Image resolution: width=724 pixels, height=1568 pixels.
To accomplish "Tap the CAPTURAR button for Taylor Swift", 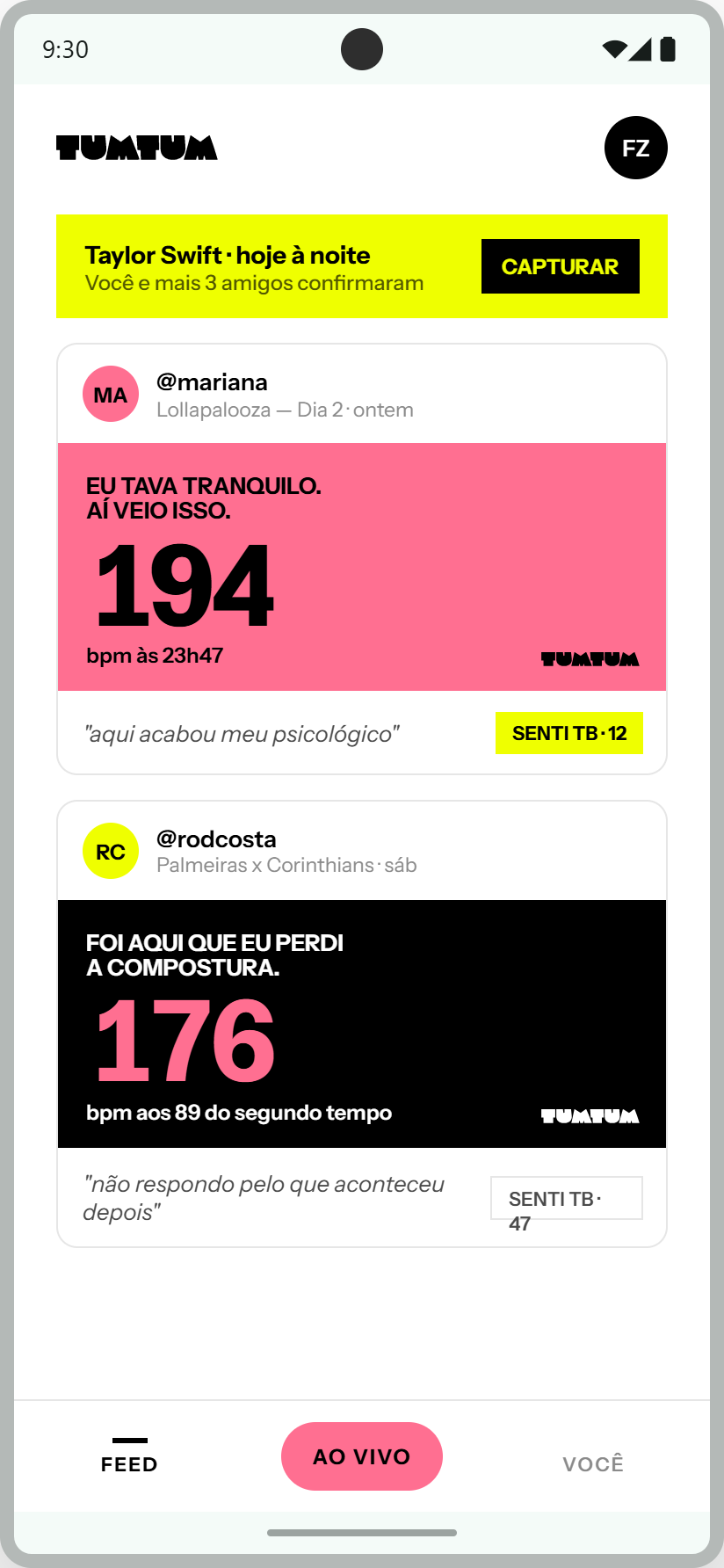I will (561, 266).
